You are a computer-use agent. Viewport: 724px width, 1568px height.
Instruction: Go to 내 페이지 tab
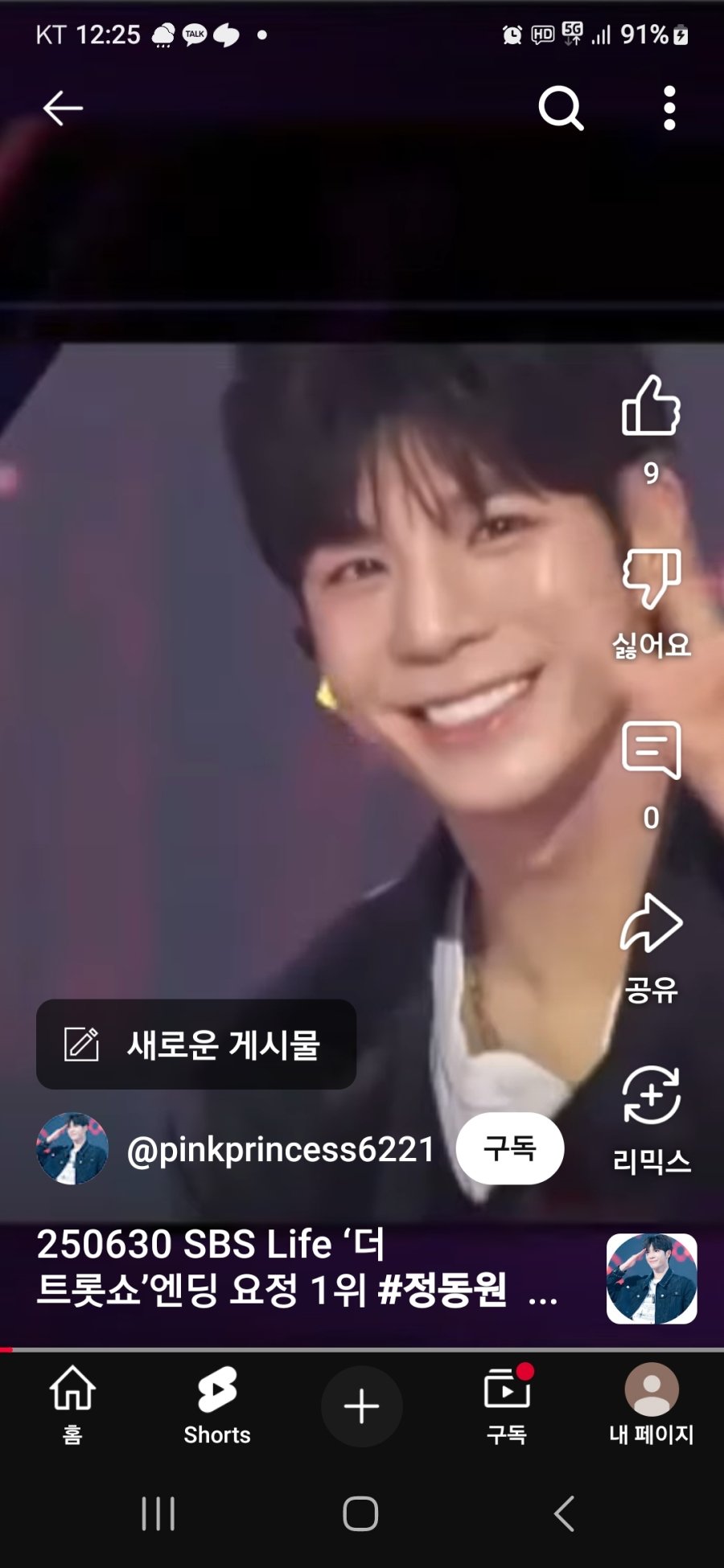[x=651, y=1406]
